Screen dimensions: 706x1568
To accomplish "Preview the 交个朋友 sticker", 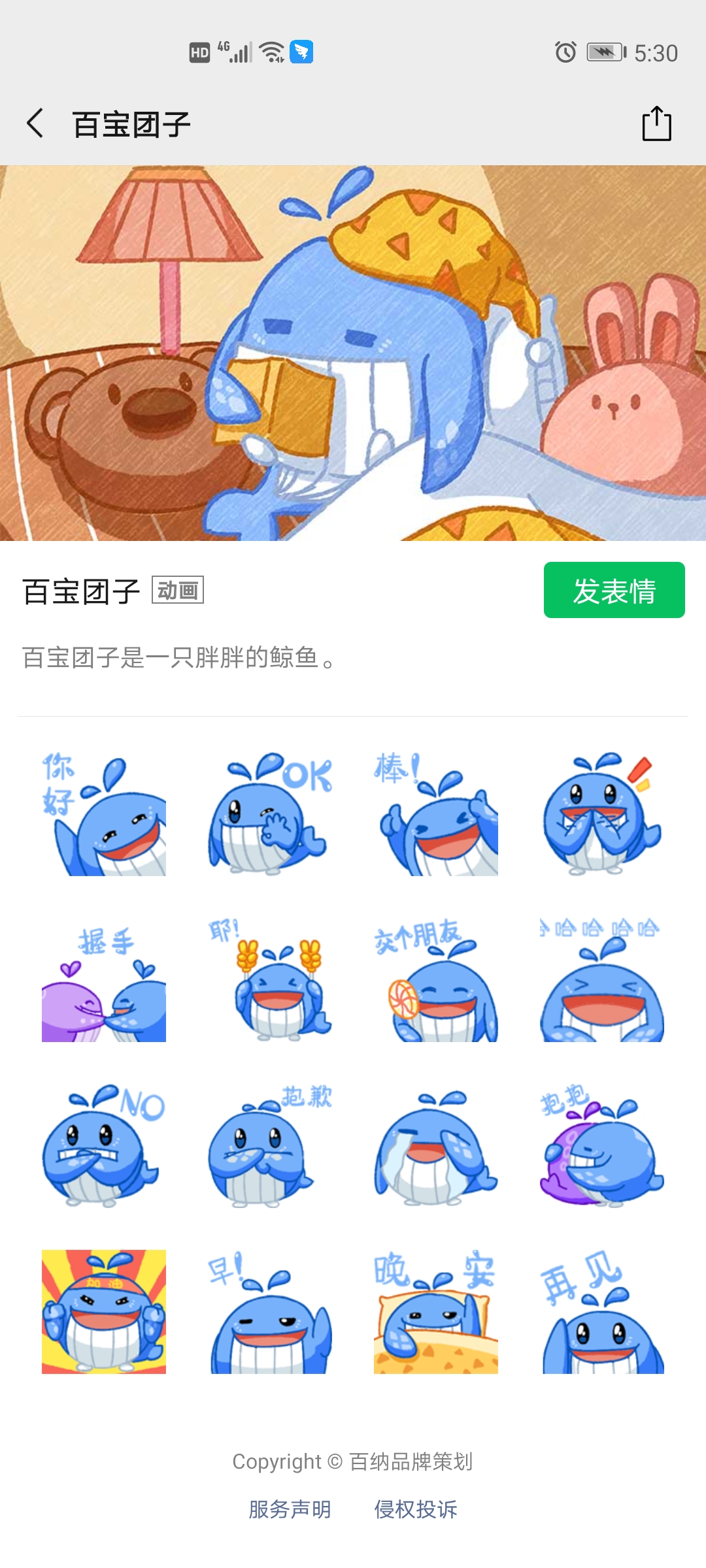I will 436,980.
